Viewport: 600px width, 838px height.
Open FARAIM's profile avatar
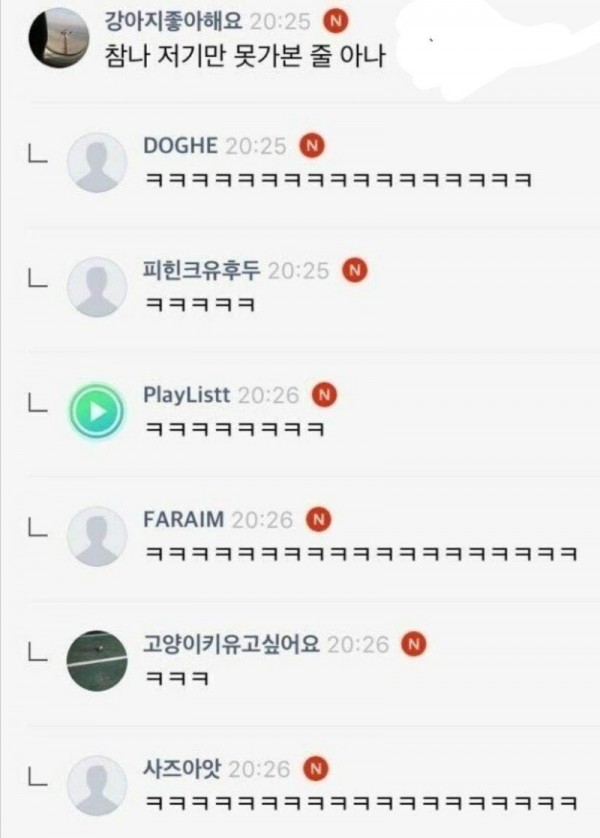pyautogui.click(x=96, y=536)
